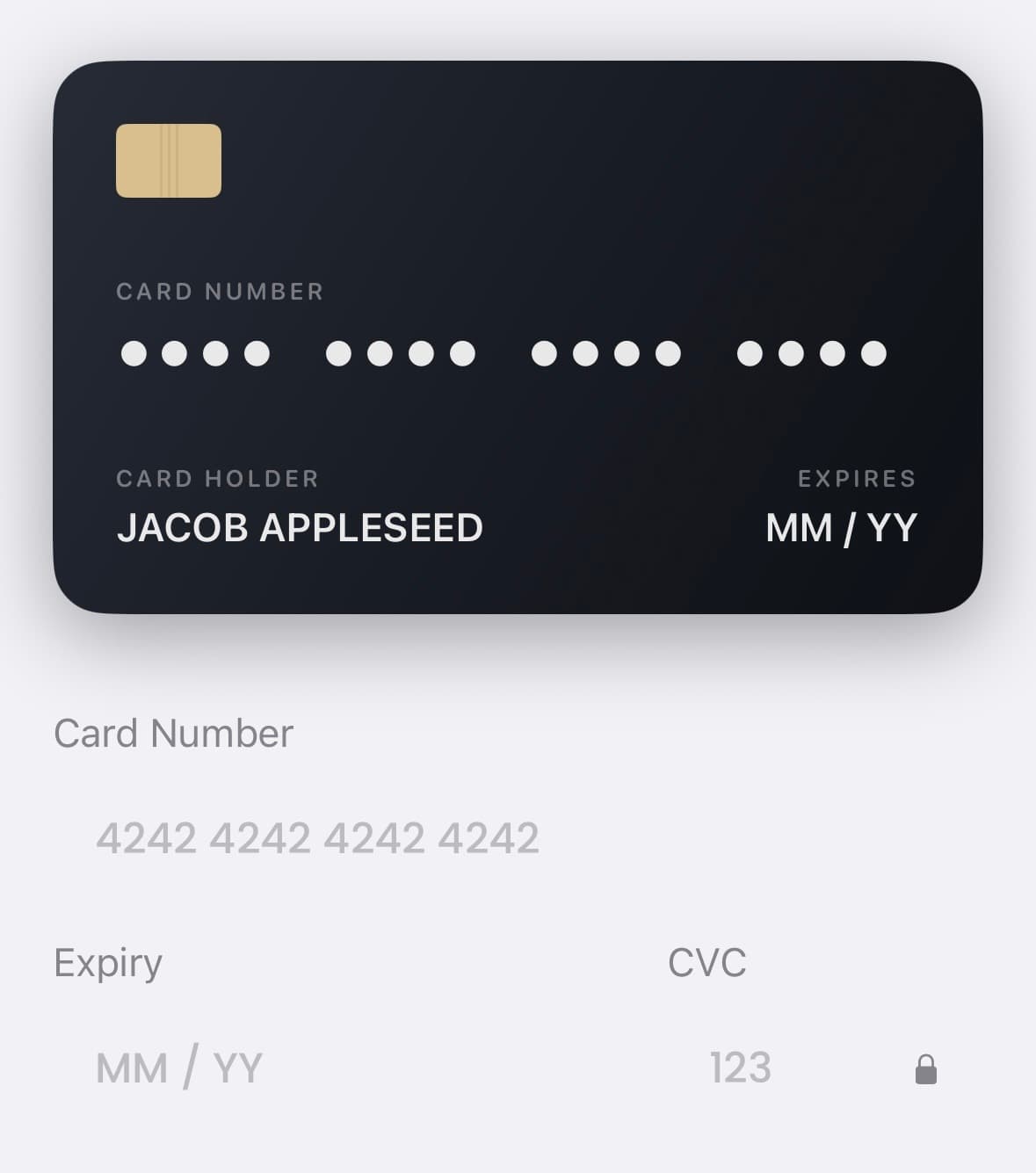Select the JACOB APPLESEED card holder name

[x=301, y=526]
